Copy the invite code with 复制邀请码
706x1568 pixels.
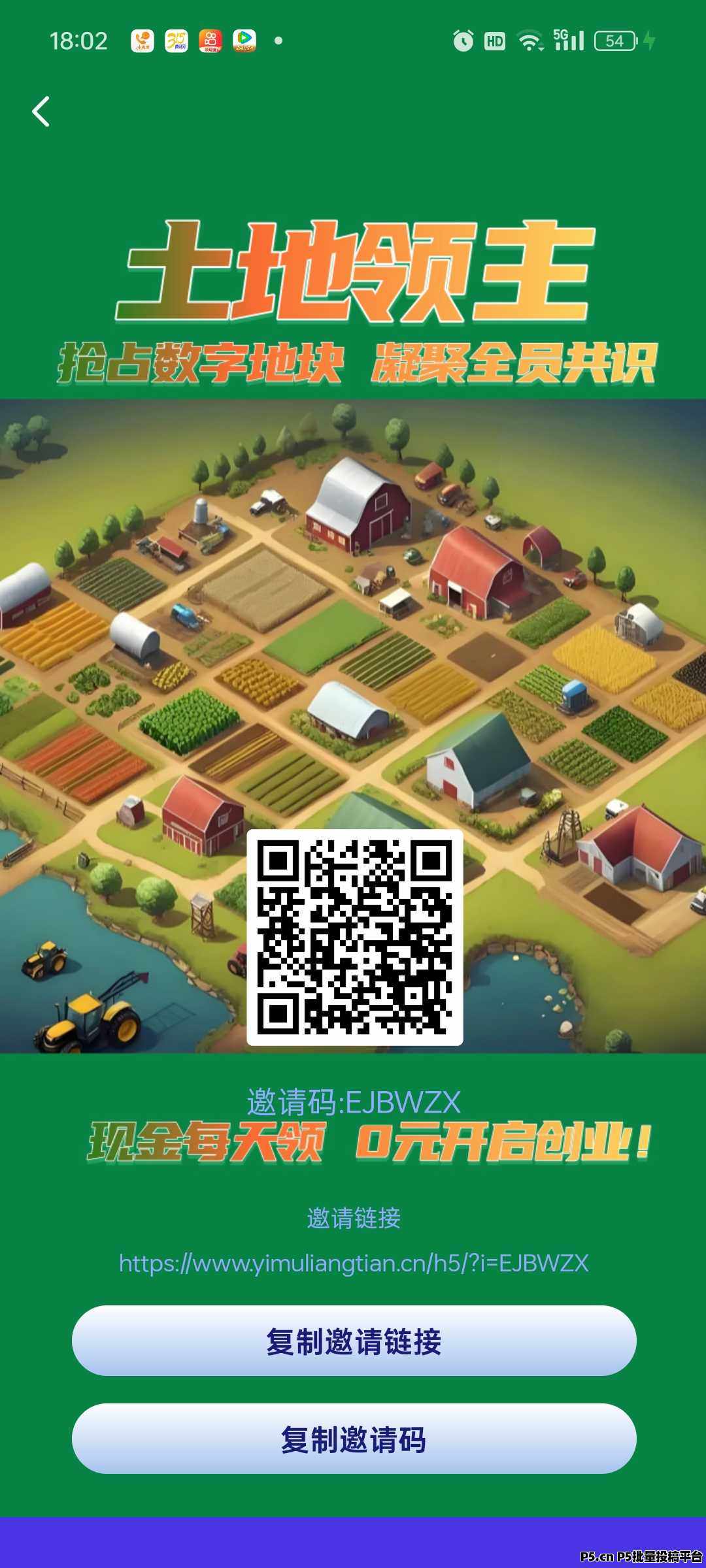pos(354,1439)
